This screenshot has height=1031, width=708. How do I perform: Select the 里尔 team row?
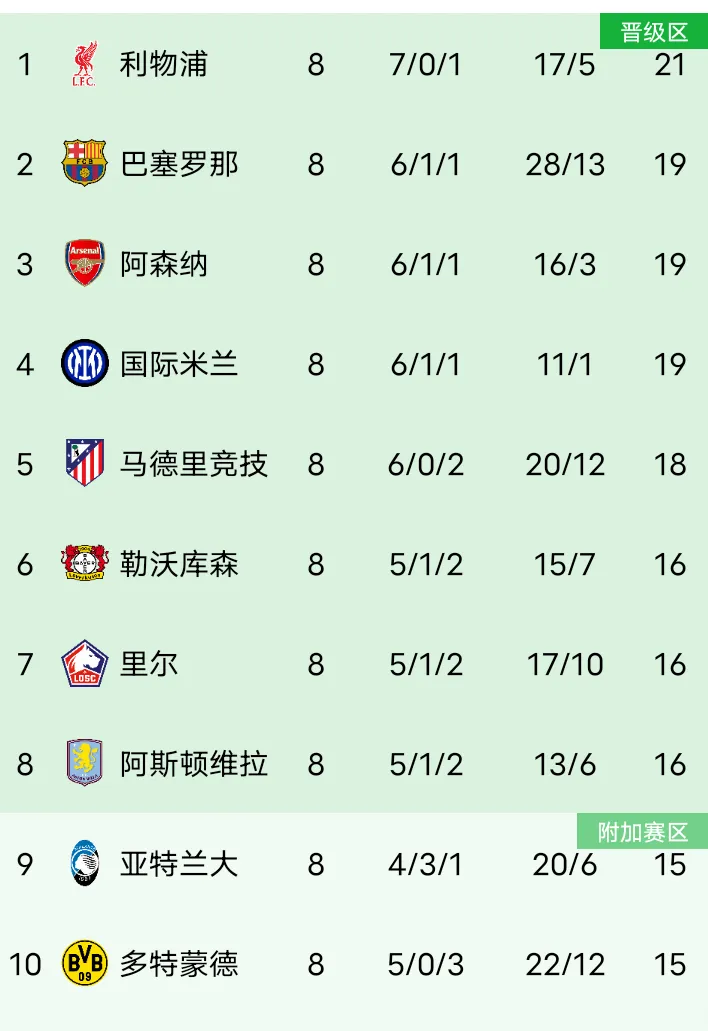tap(149, 664)
